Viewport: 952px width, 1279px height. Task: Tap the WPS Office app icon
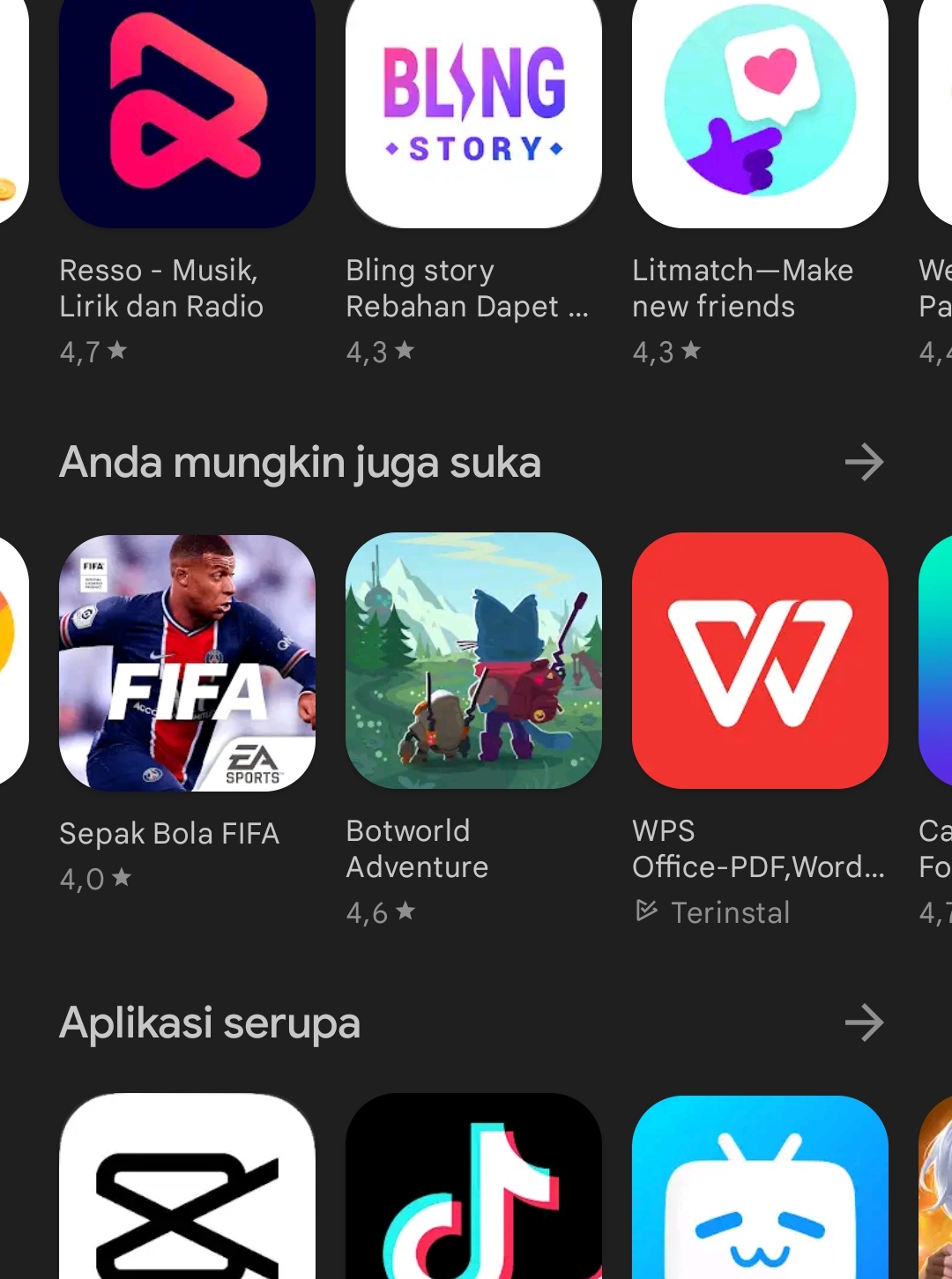[x=760, y=663]
